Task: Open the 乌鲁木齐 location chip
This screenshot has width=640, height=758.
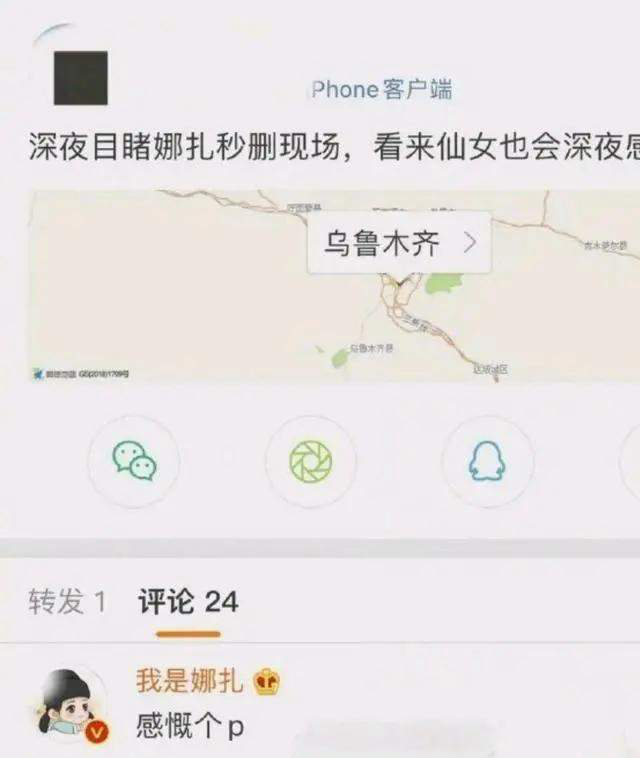Action: [x=398, y=243]
